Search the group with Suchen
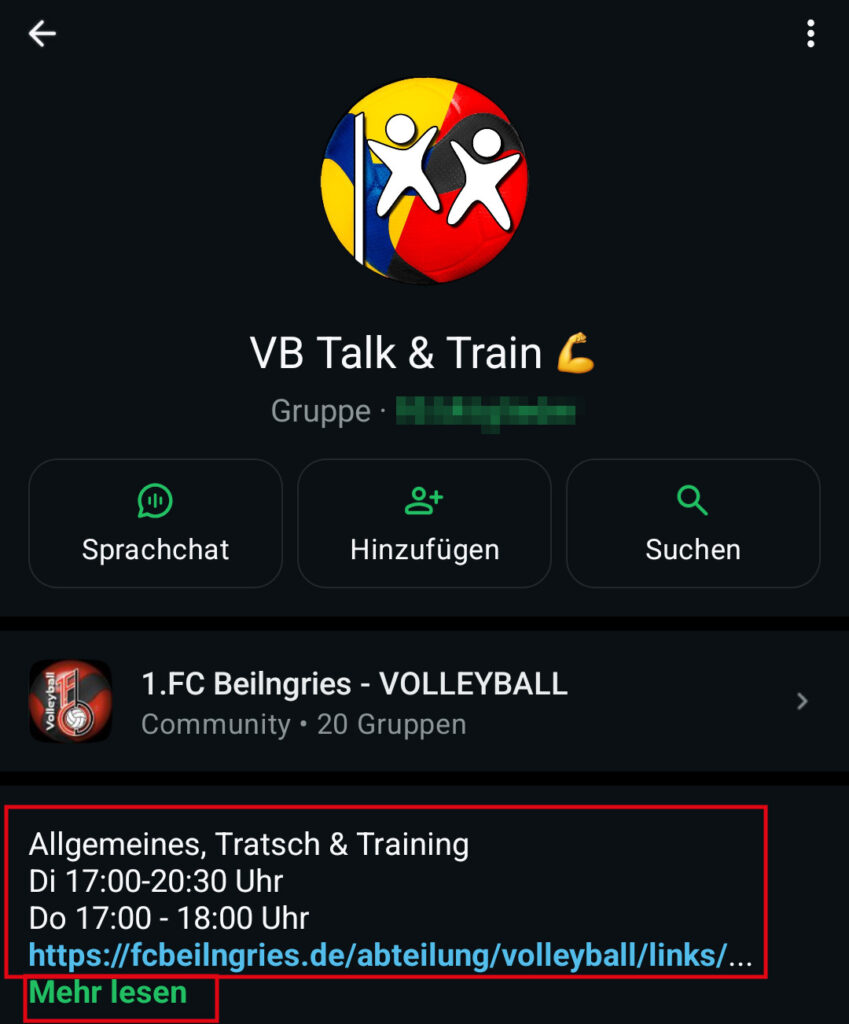 tap(693, 523)
